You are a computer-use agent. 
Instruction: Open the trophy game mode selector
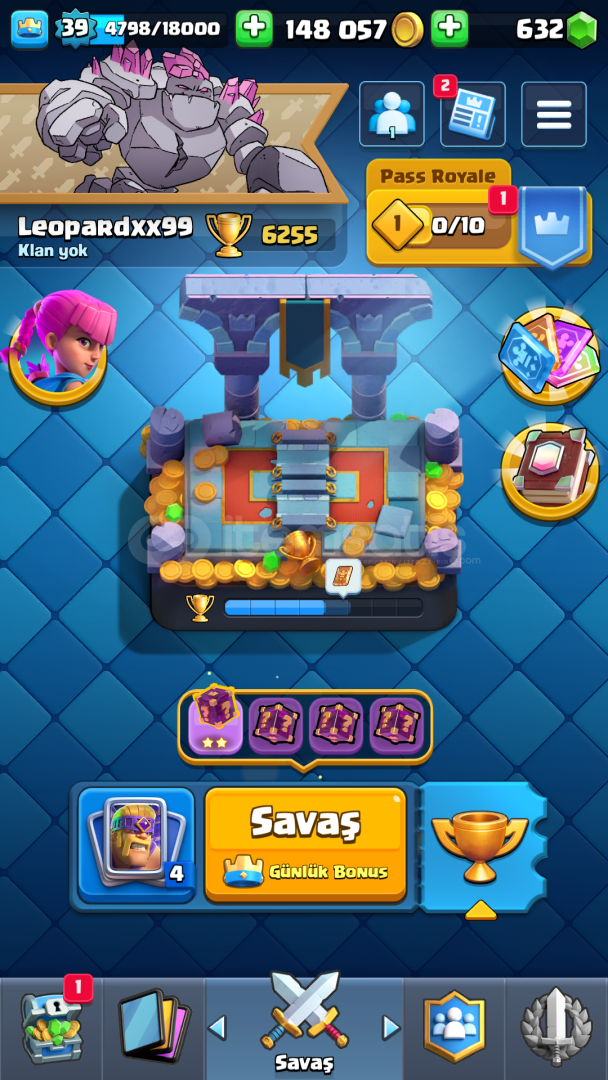click(x=481, y=846)
